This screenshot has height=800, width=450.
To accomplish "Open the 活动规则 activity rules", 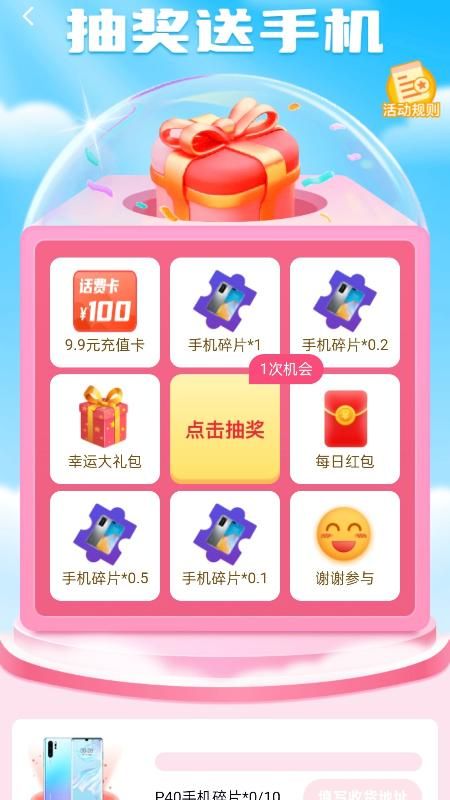I will (411, 90).
